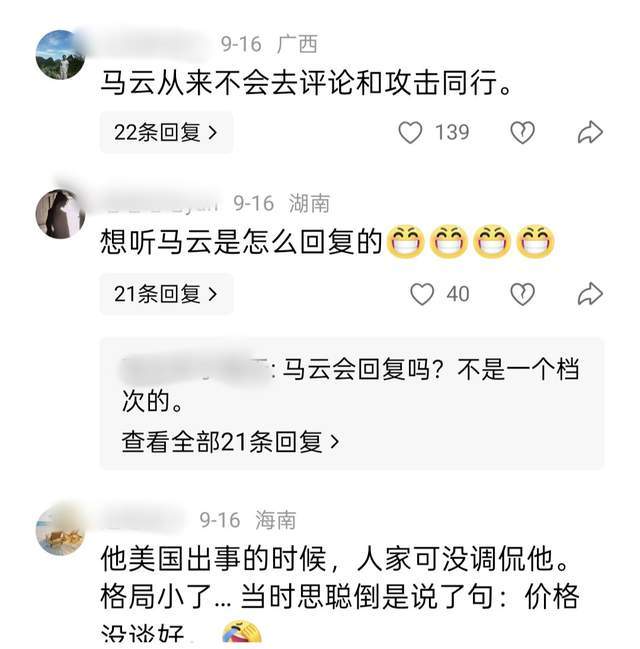
Task: Like the comment from 广西
Action: pos(411,132)
